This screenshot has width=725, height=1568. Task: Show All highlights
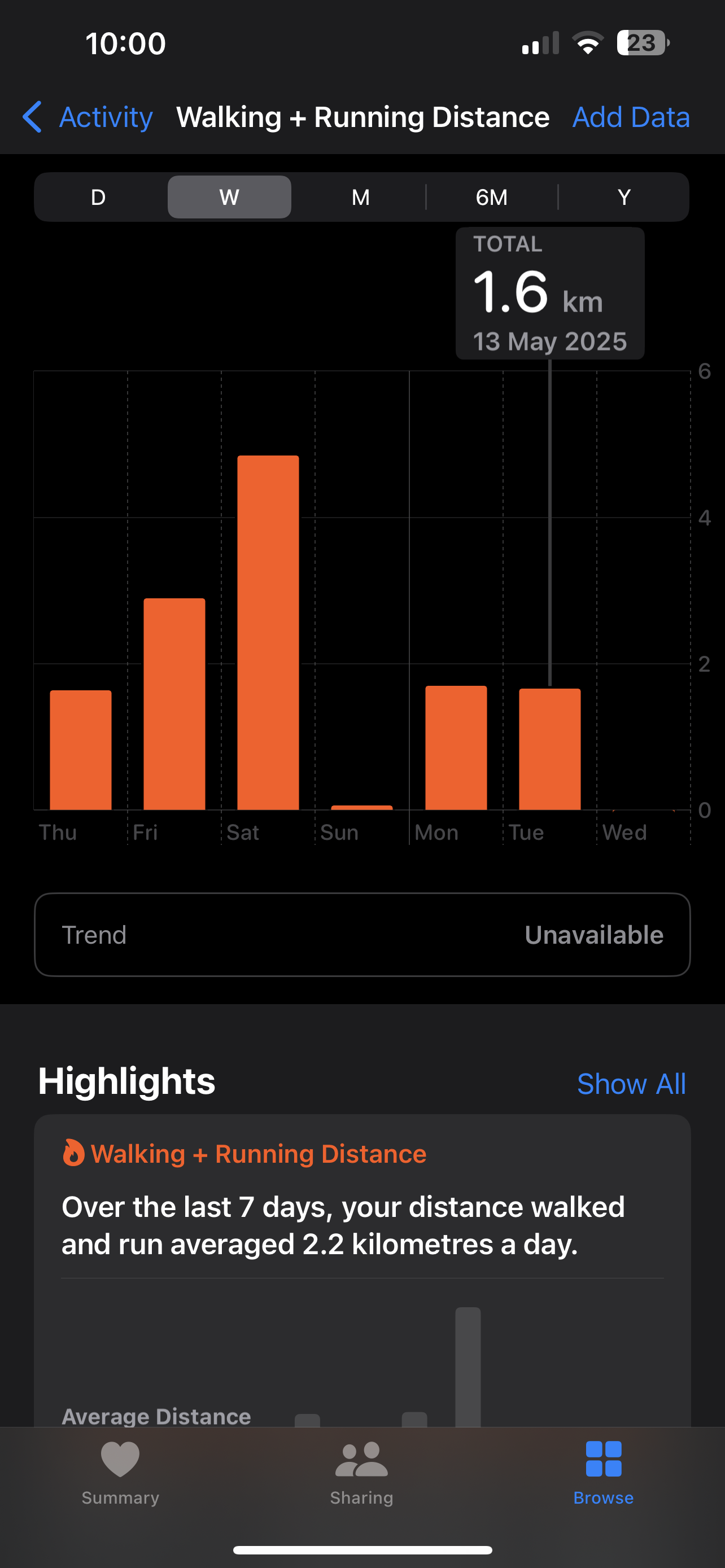click(631, 1084)
